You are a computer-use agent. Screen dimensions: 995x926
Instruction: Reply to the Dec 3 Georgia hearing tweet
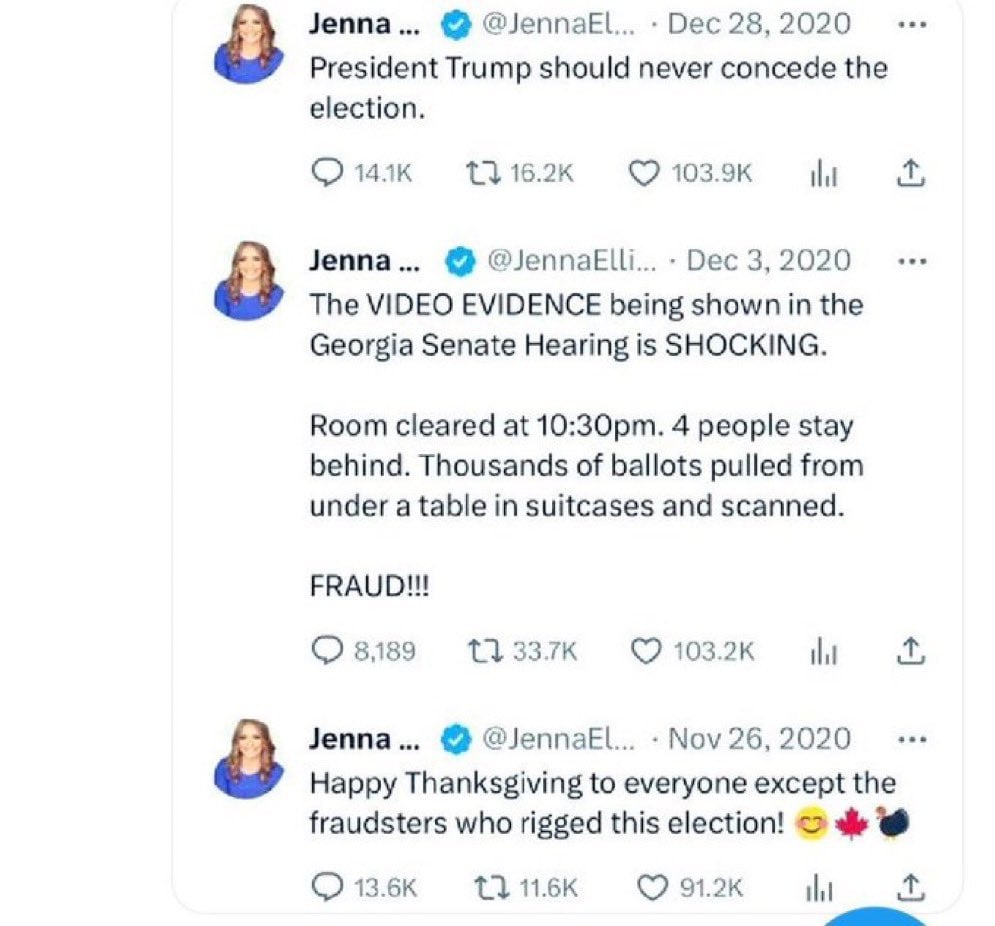click(x=328, y=652)
